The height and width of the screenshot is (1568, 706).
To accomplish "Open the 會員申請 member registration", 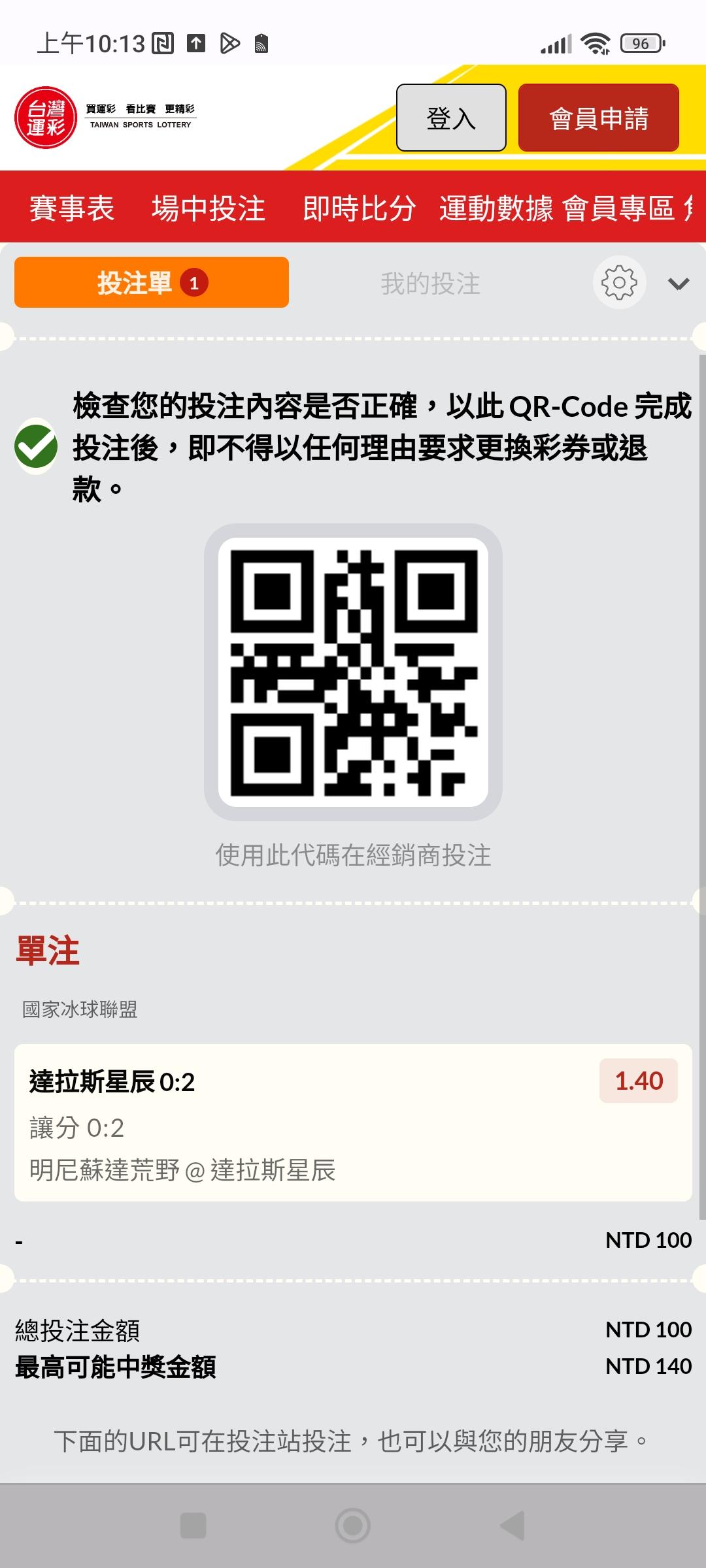I will click(599, 118).
